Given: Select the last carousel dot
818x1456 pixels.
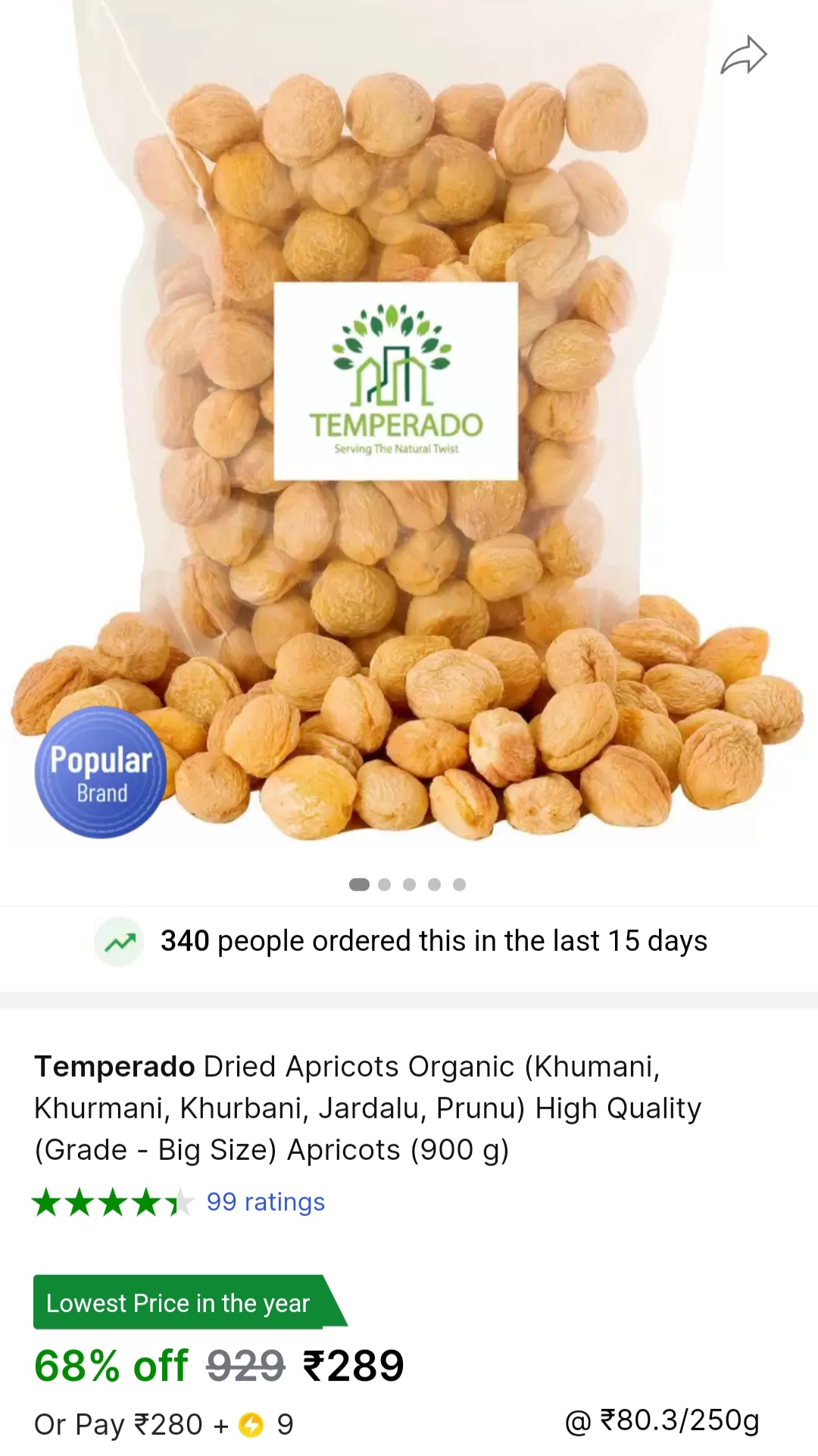Looking at the screenshot, I should click(459, 884).
